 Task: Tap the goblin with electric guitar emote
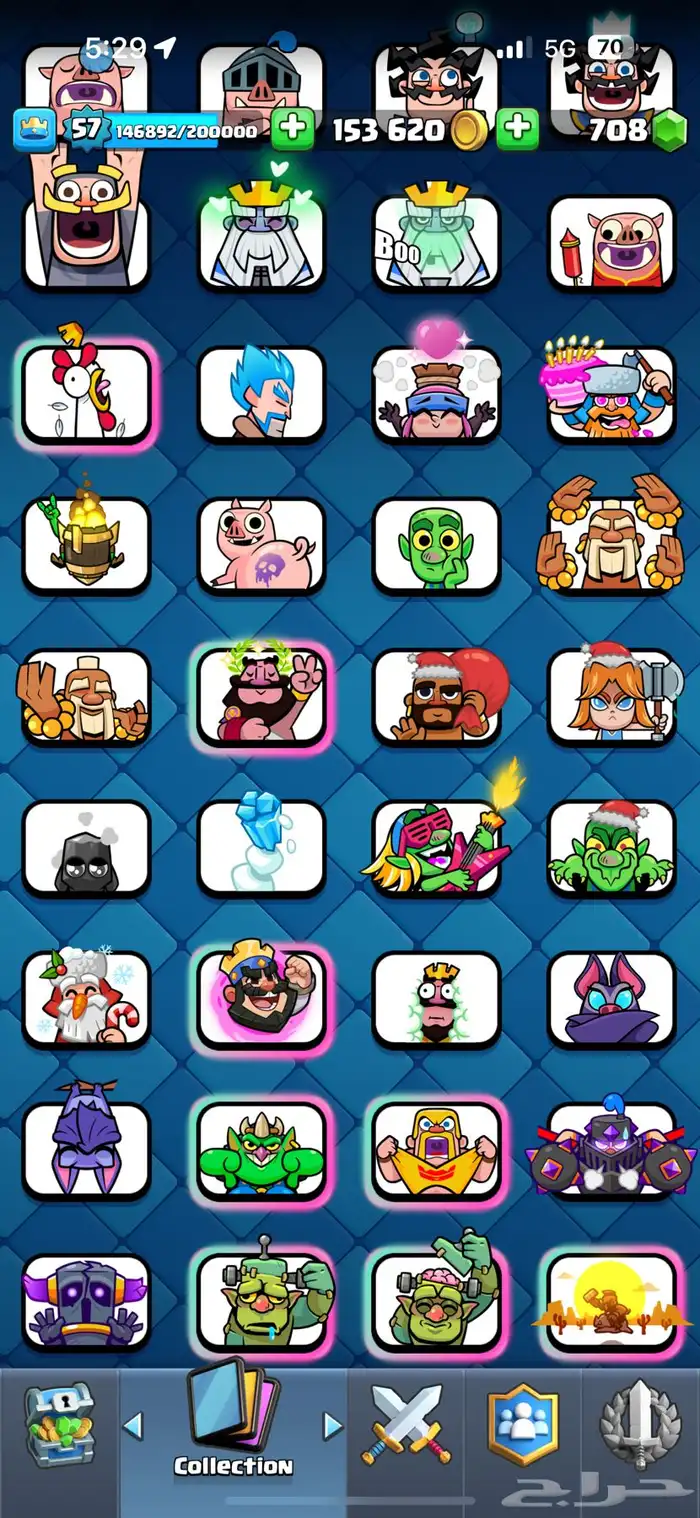(436, 847)
